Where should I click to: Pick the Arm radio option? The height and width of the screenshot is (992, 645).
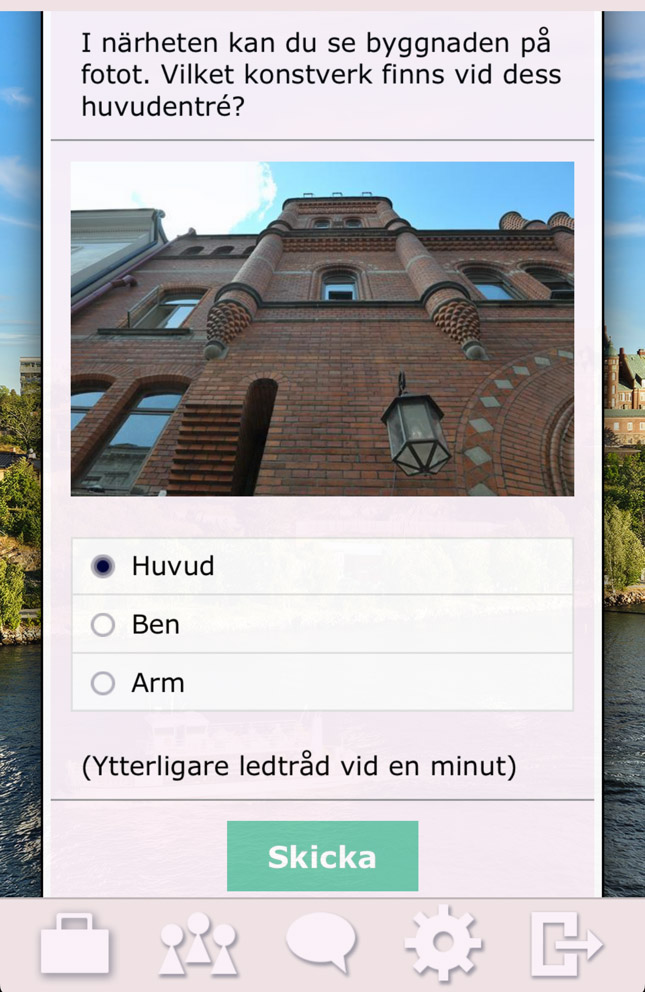click(103, 683)
